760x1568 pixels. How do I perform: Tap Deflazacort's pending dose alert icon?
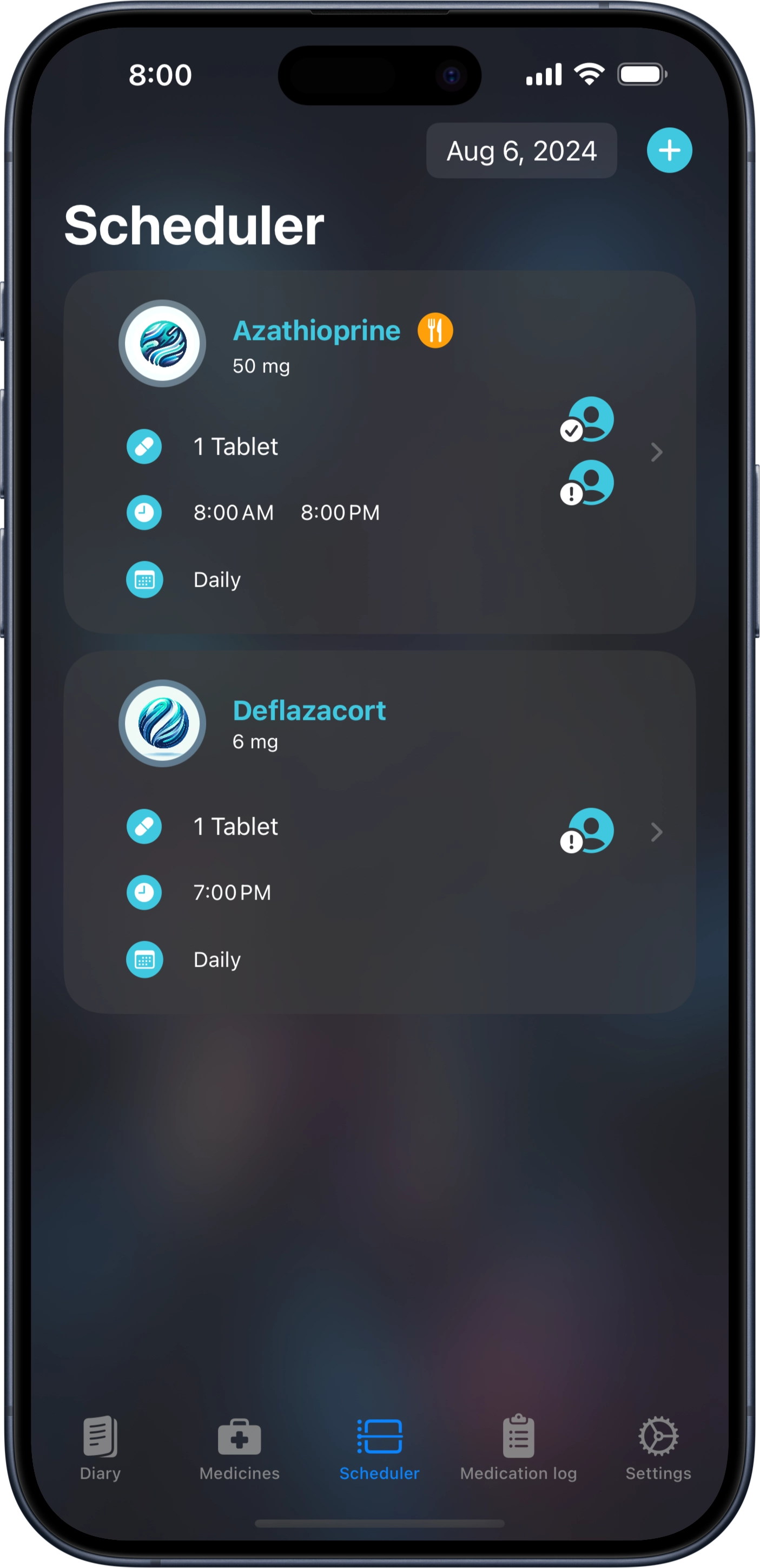[586, 831]
